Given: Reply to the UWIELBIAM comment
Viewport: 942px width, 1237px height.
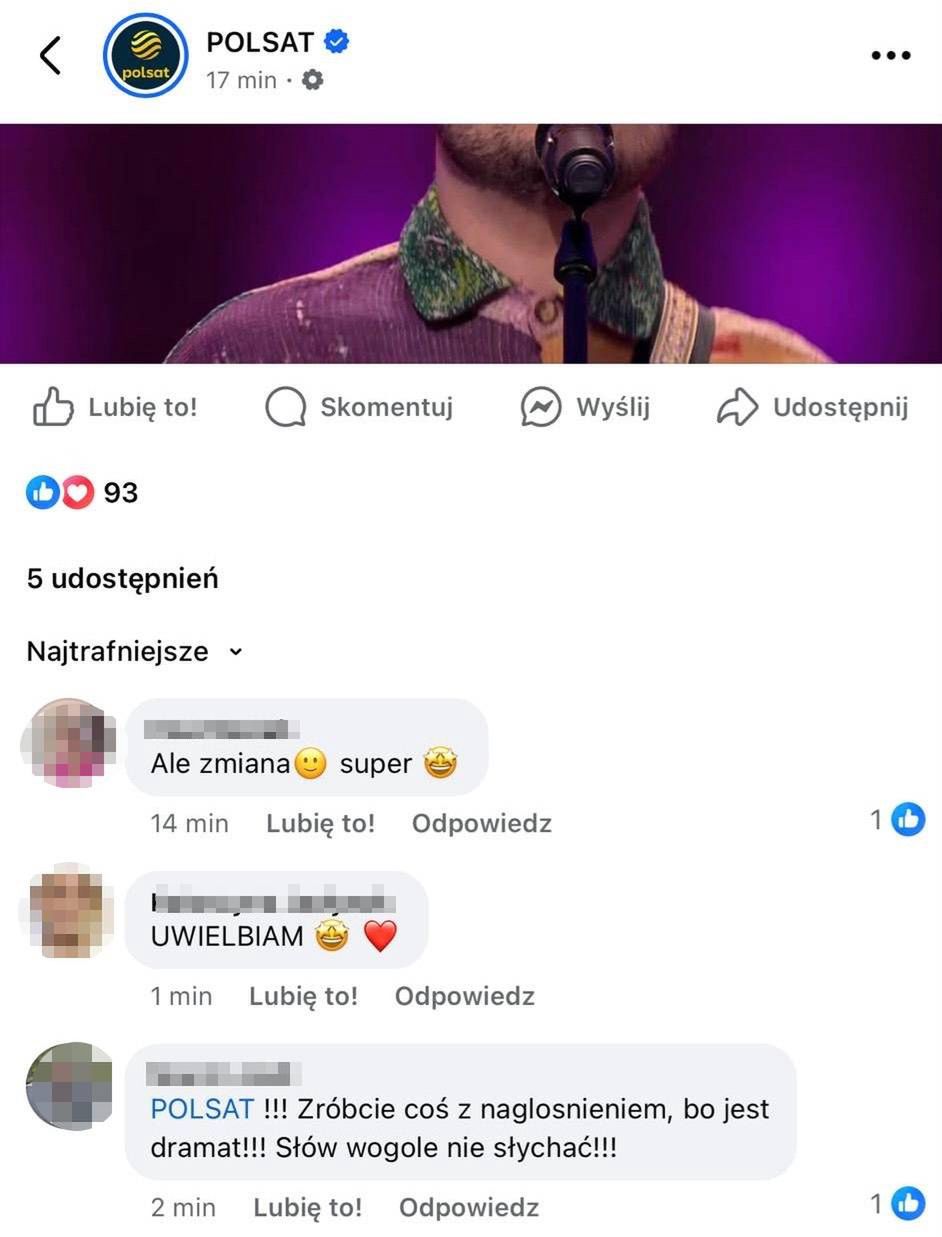Looking at the screenshot, I should click(464, 996).
